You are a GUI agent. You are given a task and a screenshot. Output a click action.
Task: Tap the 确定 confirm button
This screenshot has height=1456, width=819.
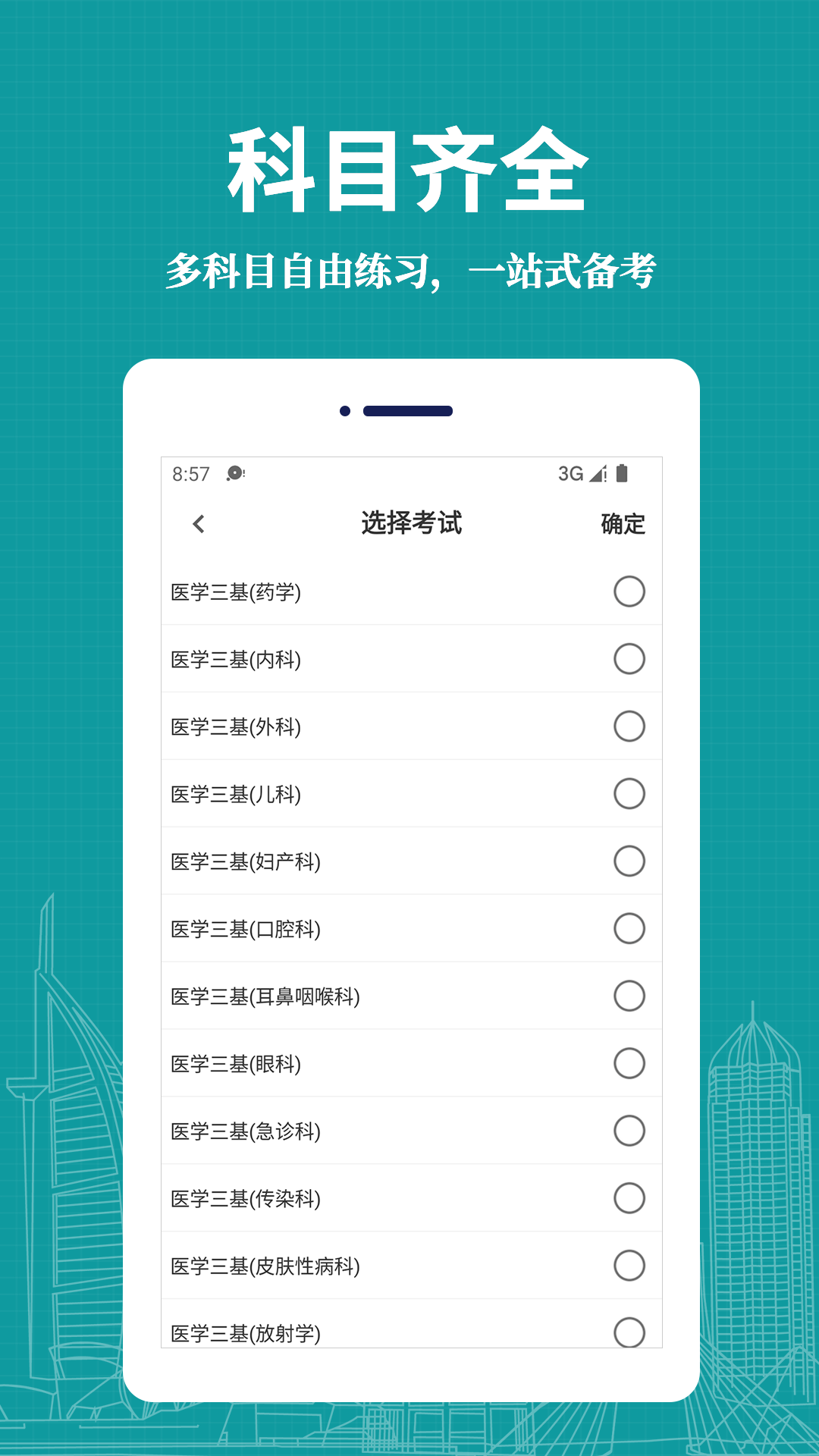point(622,524)
